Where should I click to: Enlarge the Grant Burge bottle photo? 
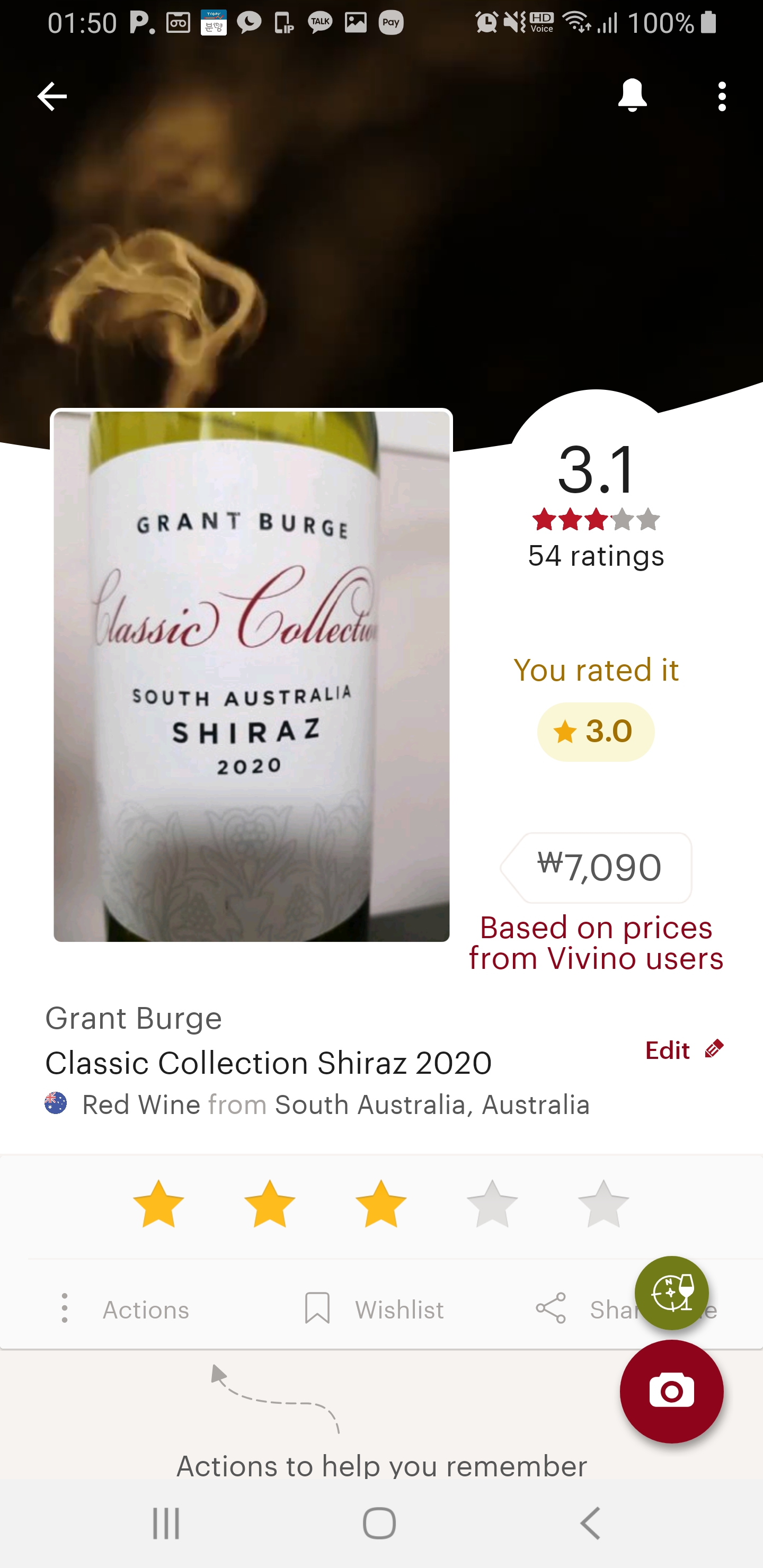251,675
